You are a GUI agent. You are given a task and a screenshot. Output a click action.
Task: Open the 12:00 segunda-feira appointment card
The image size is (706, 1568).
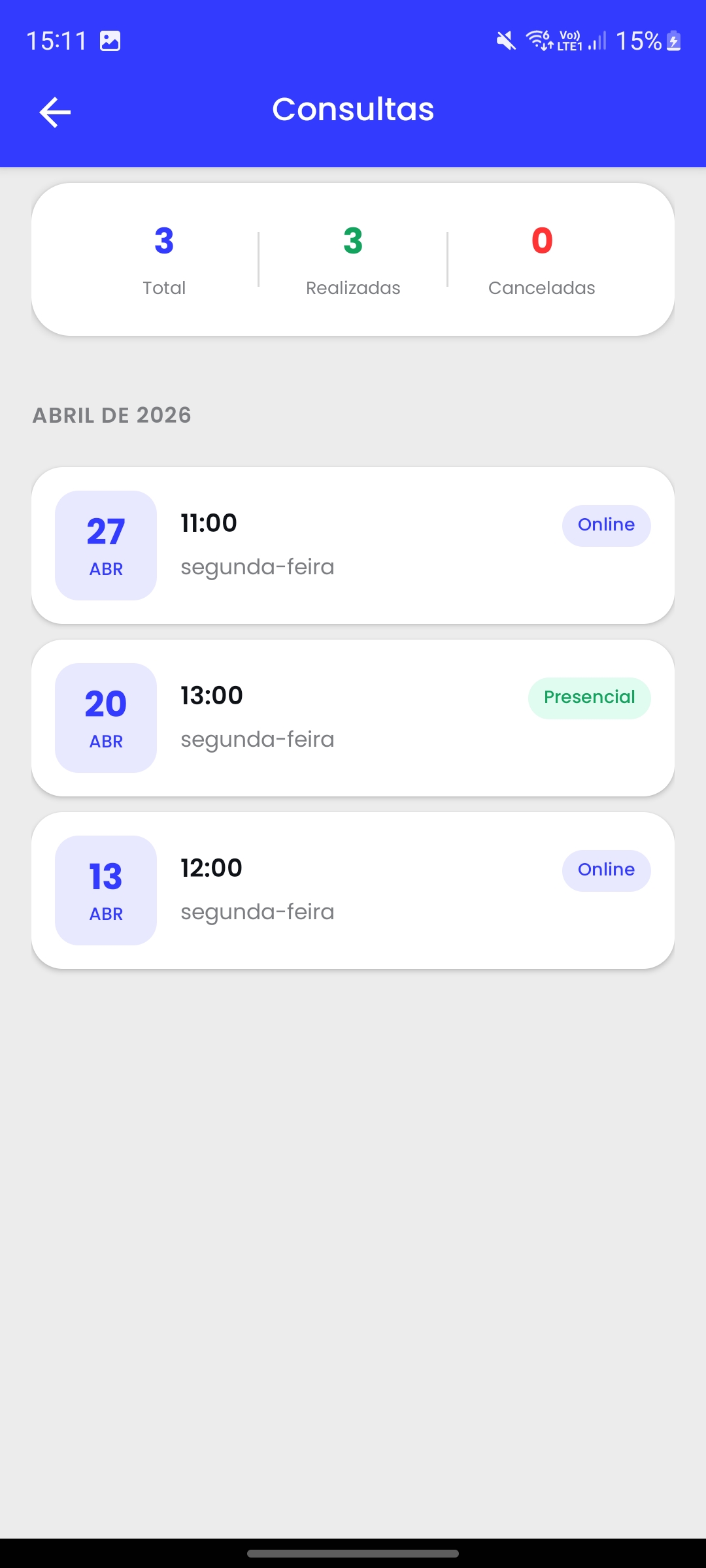[353, 890]
